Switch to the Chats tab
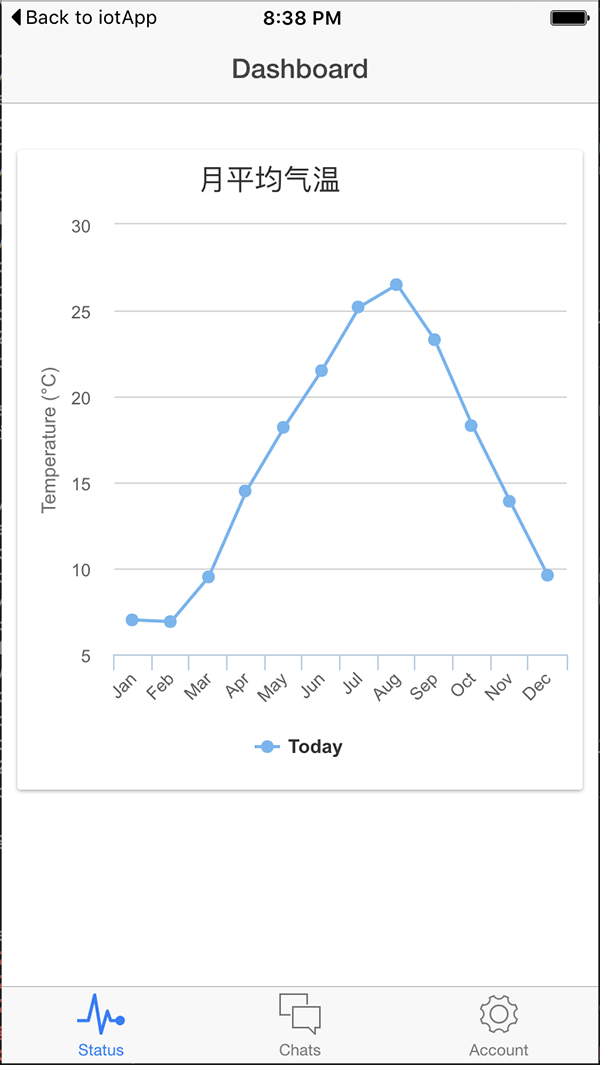Viewport: 600px width, 1065px height. pos(300,1024)
